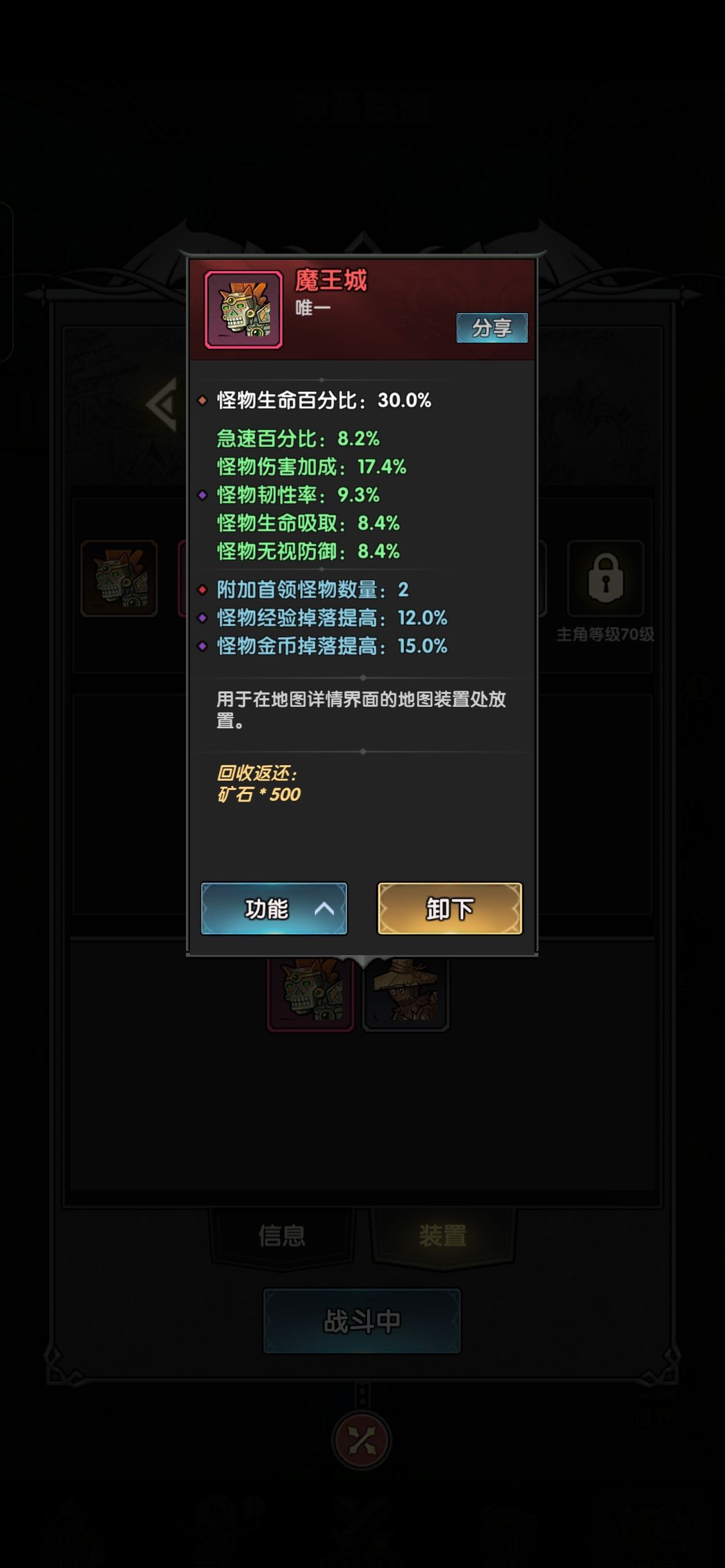Viewport: 725px width, 1568px height.
Task: Close the panel with the crossed-swords button
Action: 362,1440
